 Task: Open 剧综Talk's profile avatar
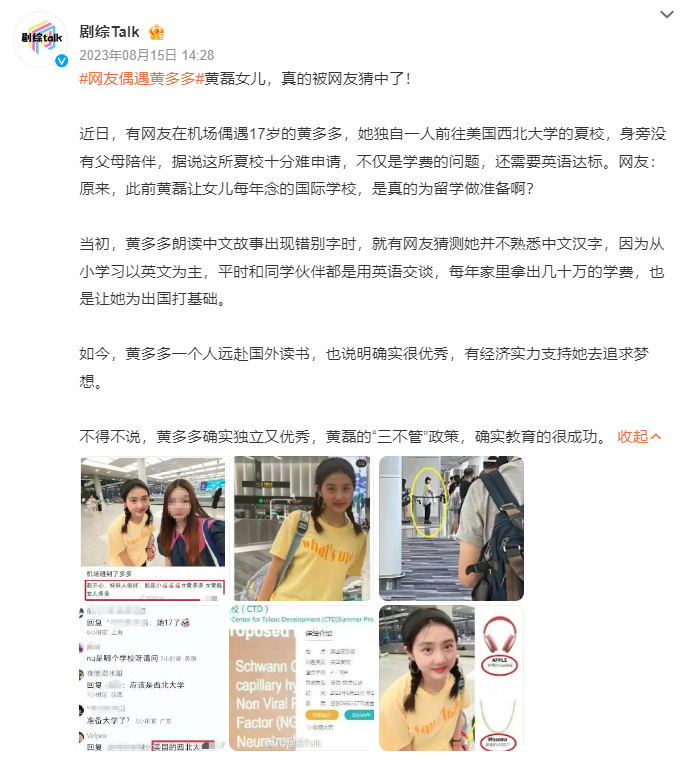click(41, 39)
